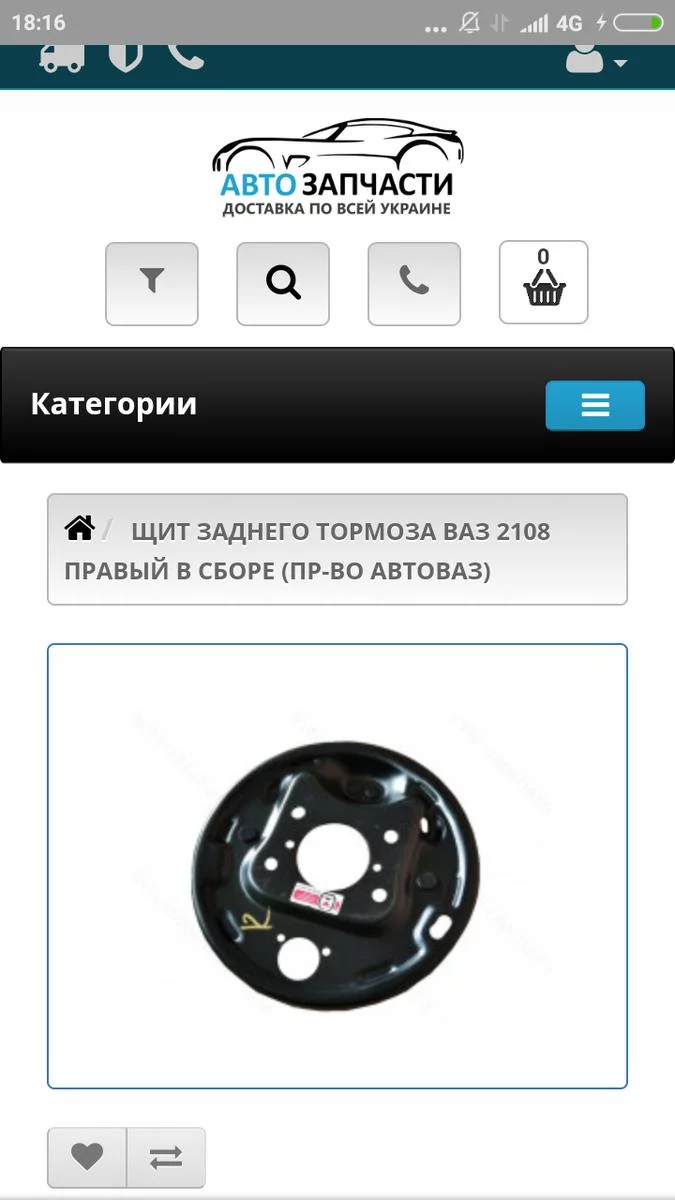
Task: Open the search magnifier button
Action: pyautogui.click(x=283, y=284)
